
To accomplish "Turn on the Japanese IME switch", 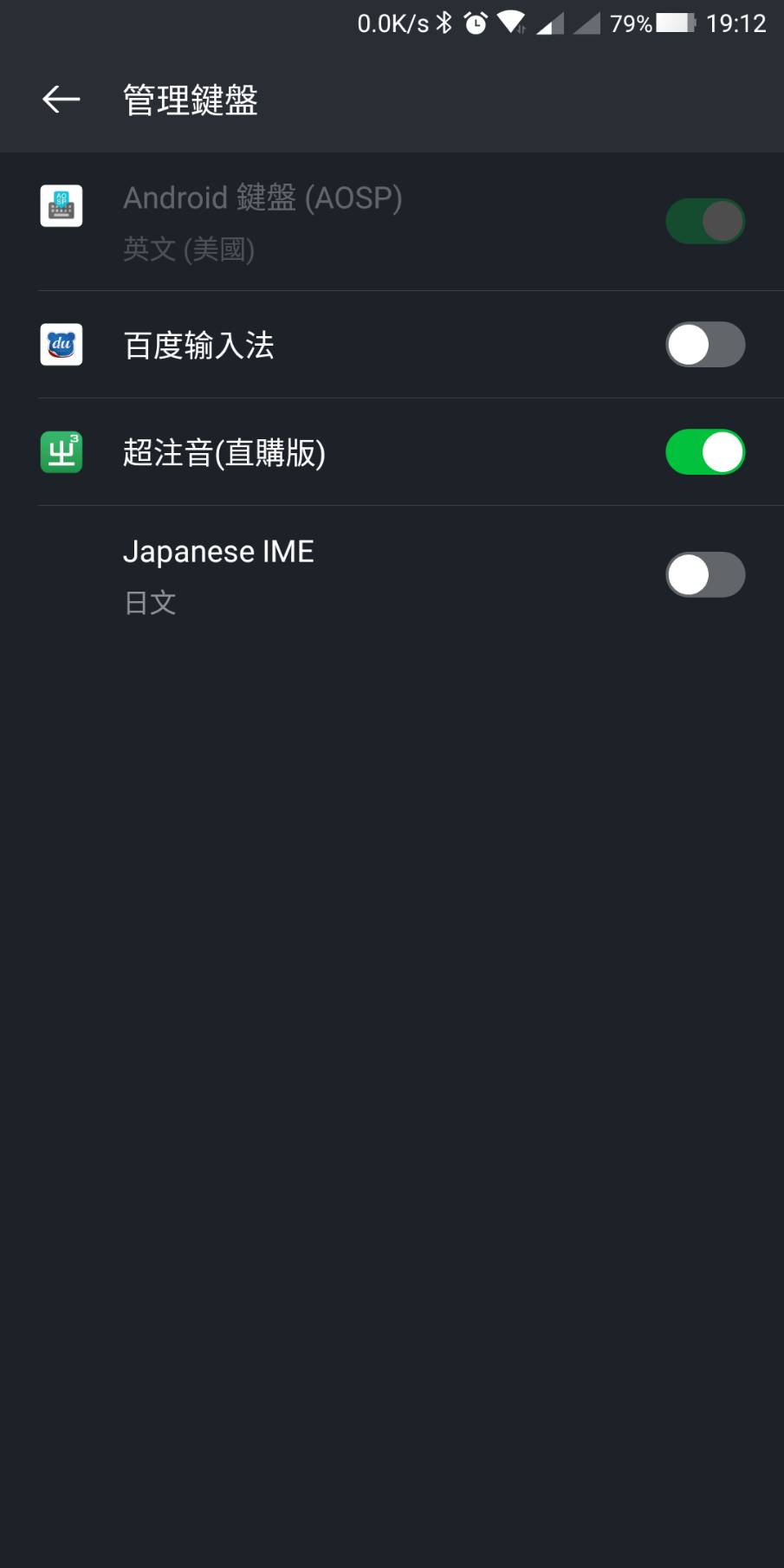I will click(x=704, y=575).
